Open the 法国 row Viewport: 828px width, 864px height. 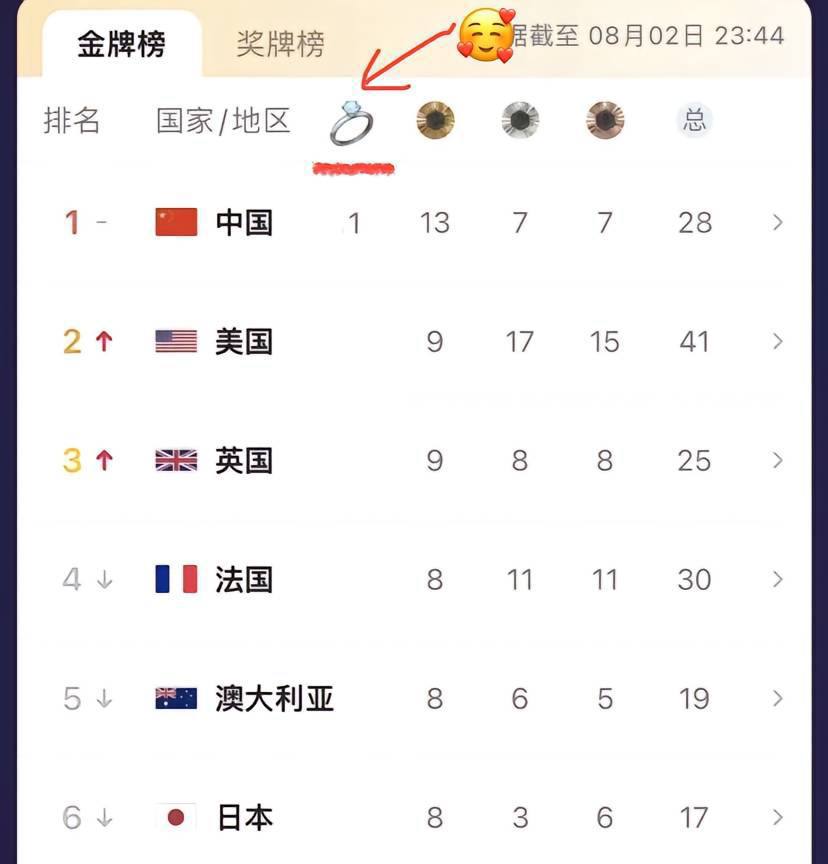tap(777, 580)
